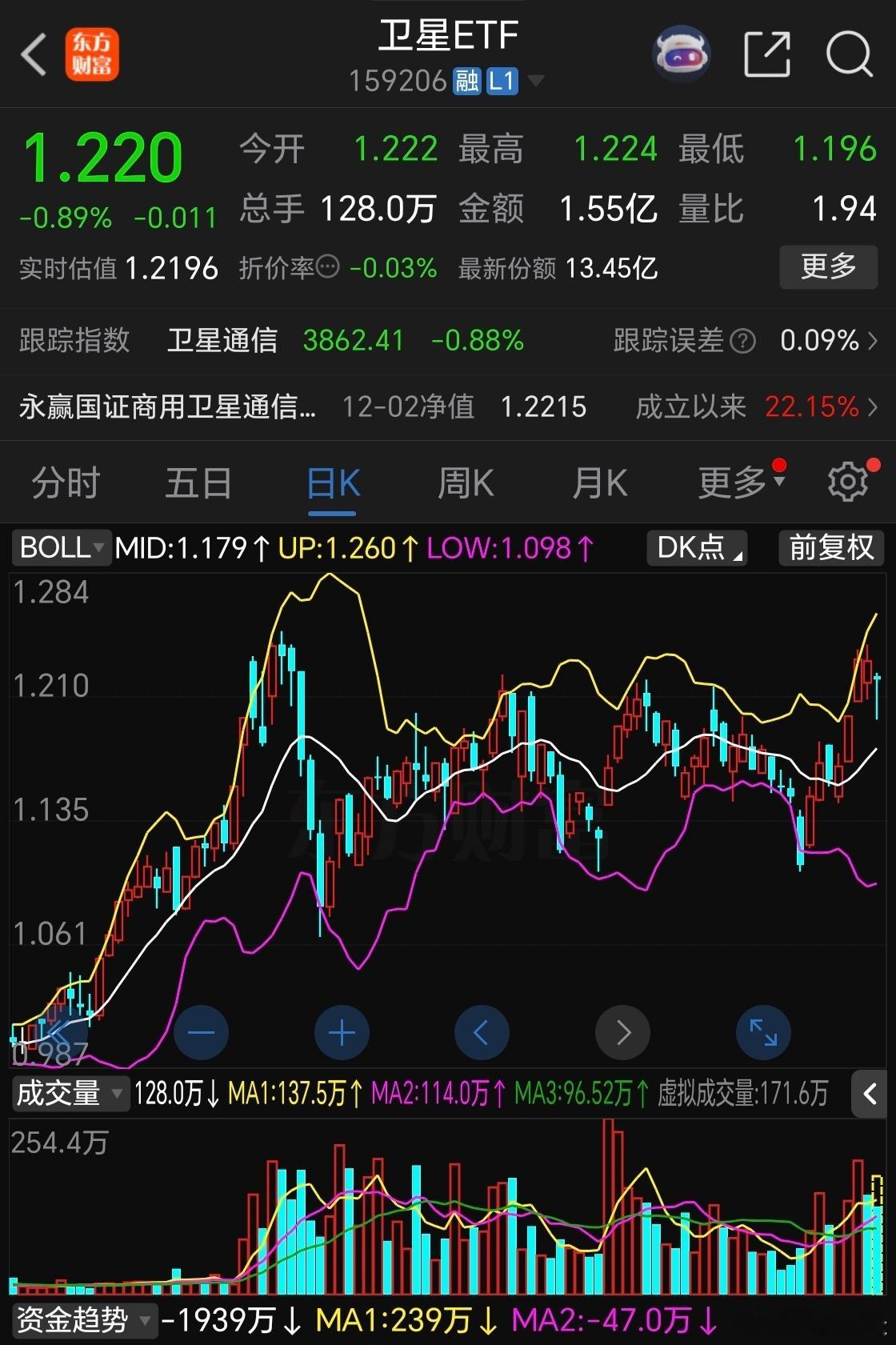Zoom out of chart with the minus icon
This screenshot has width=896, height=1345.
click(201, 1032)
